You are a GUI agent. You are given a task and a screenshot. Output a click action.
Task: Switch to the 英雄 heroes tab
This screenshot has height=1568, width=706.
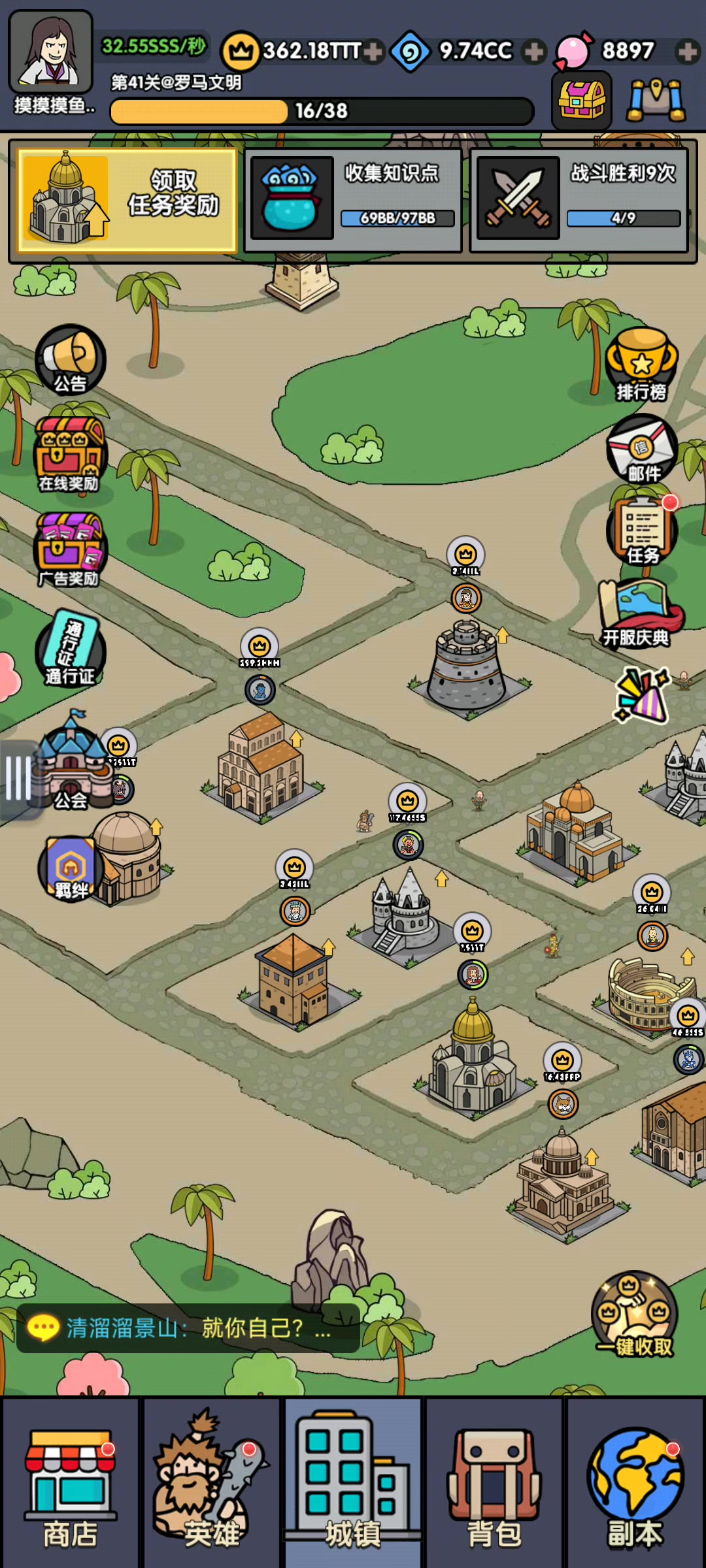point(211,1483)
